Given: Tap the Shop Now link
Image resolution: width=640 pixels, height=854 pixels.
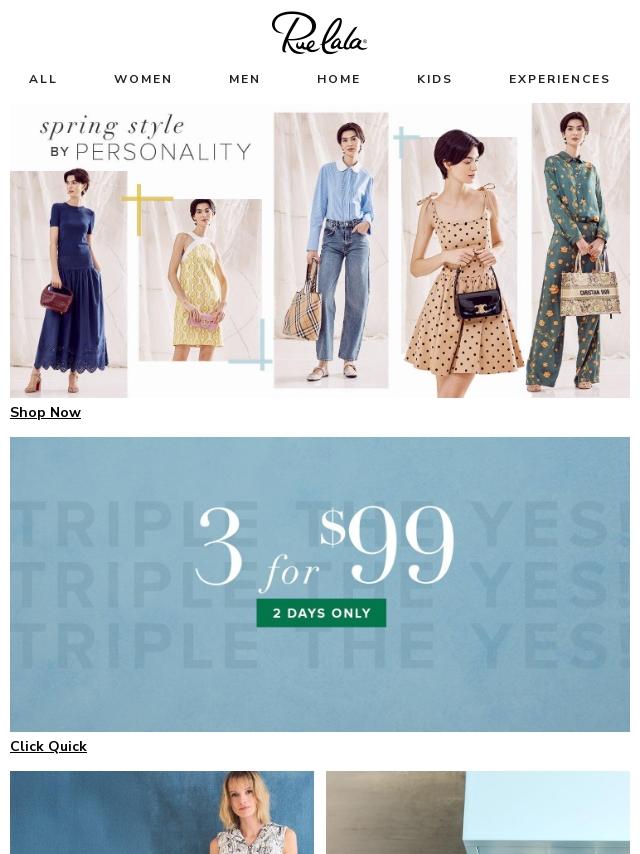Looking at the screenshot, I should 45,413.
